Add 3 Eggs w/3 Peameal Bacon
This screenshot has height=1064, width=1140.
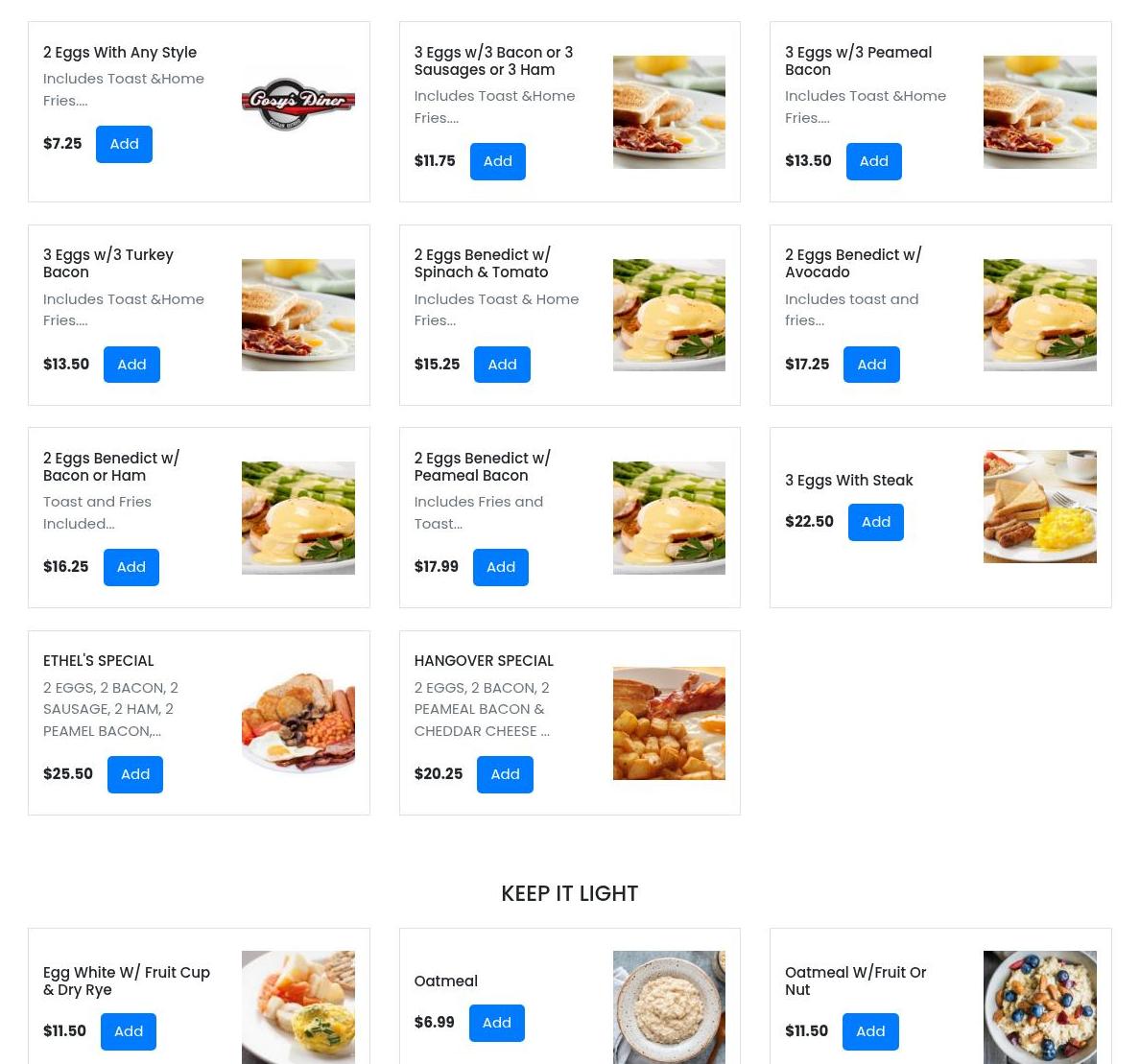tap(873, 161)
